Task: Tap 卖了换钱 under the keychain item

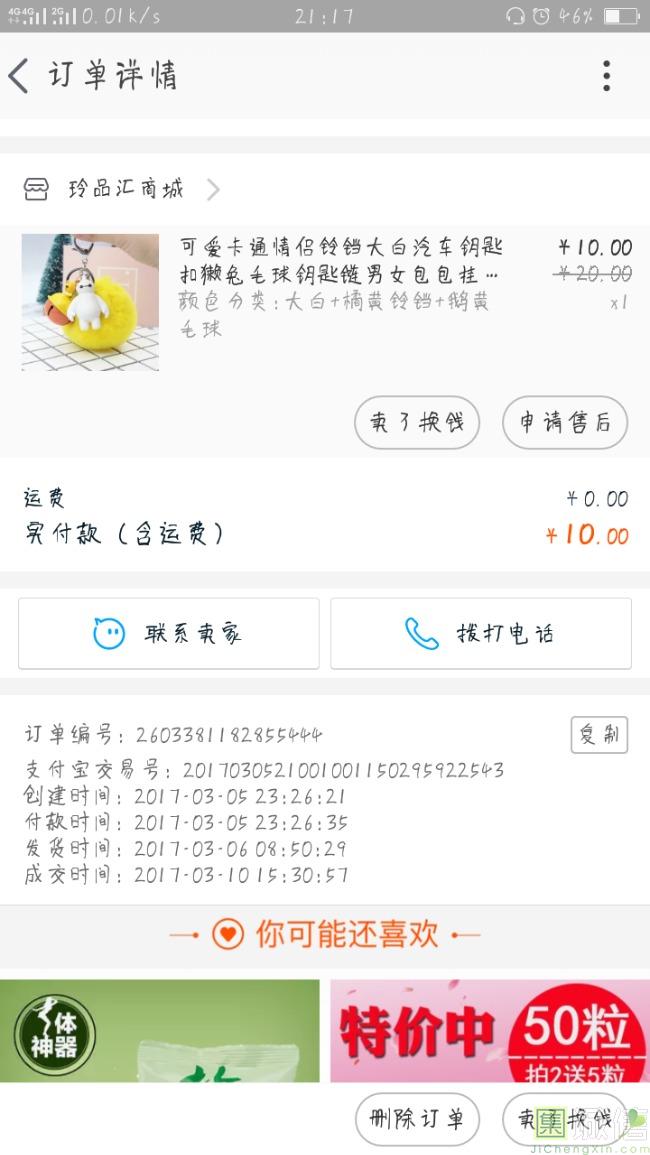Action: pyautogui.click(x=417, y=422)
